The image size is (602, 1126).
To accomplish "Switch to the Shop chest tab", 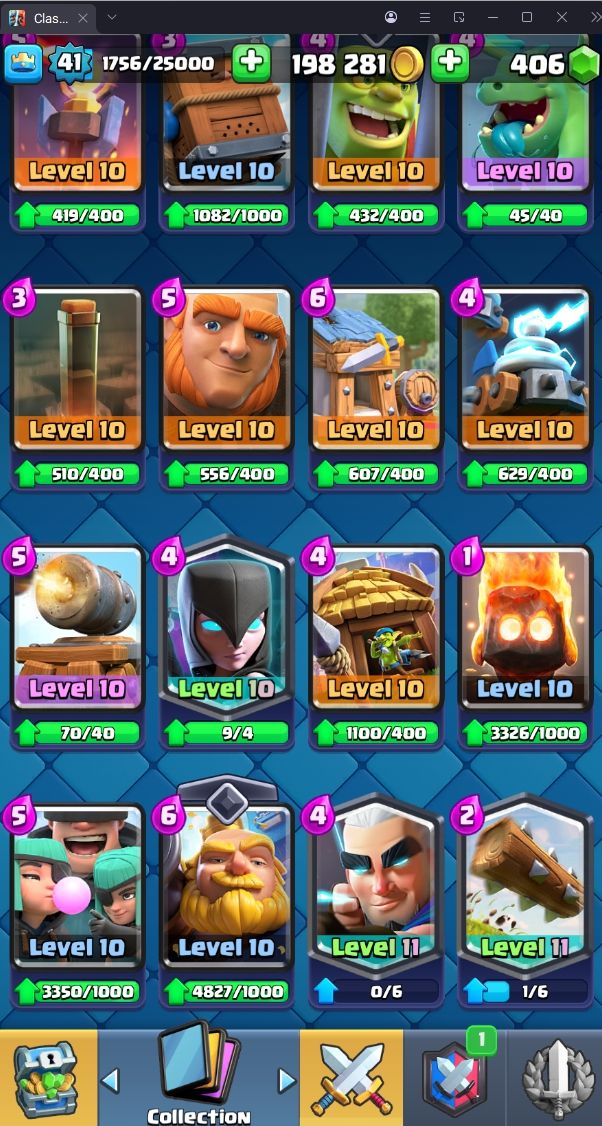I will pos(46,1078).
